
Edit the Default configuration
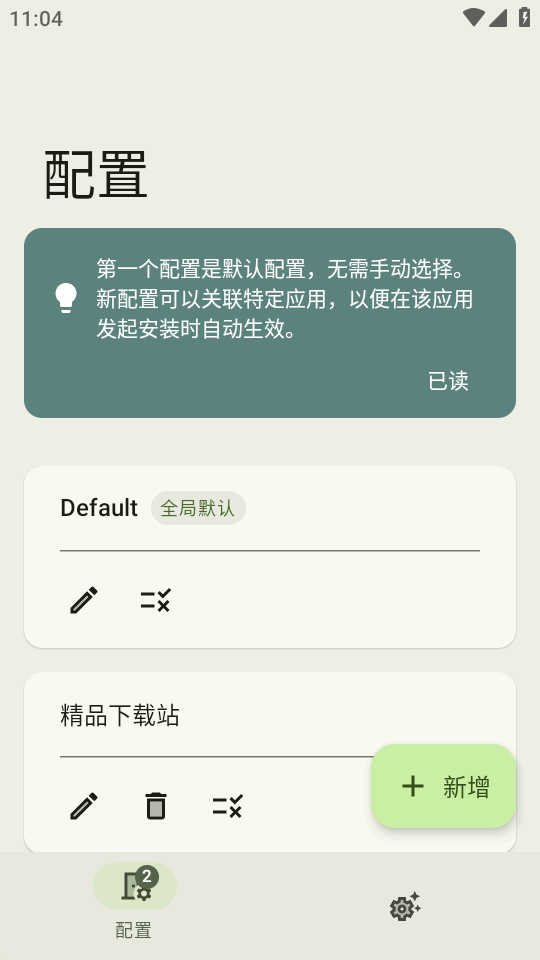point(84,600)
